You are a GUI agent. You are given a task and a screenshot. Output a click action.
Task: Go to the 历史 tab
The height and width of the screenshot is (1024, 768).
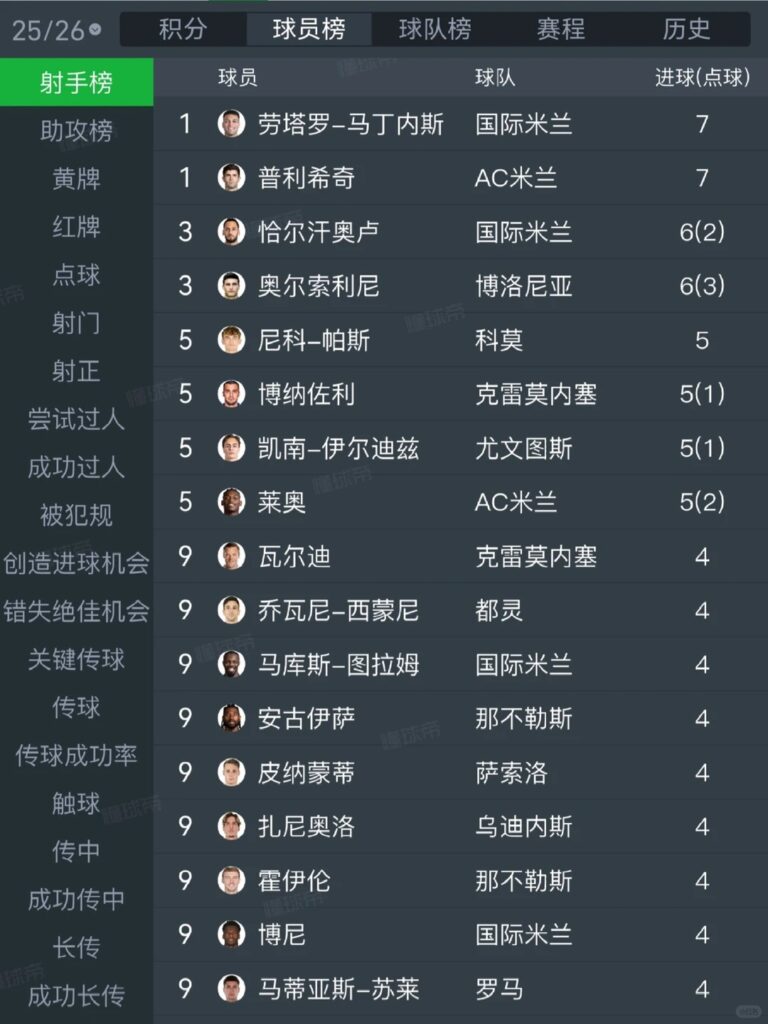click(x=686, y=29)
